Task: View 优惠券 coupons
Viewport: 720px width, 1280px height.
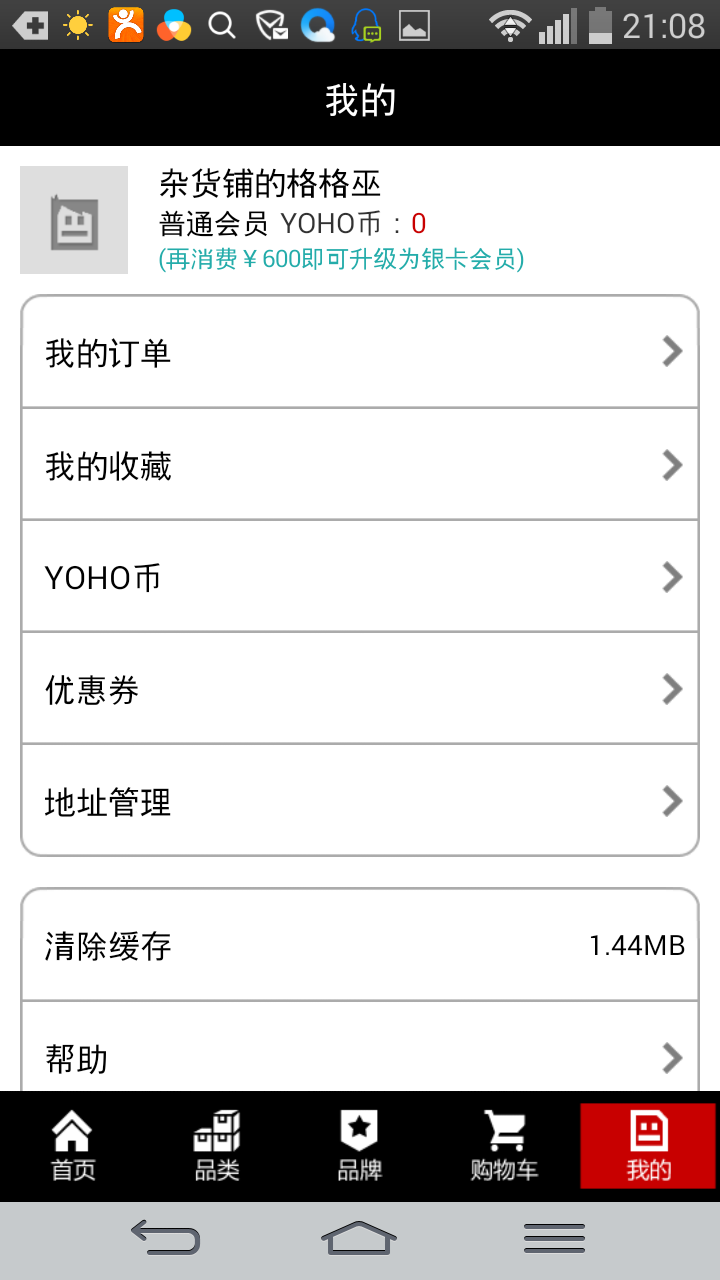Action: (x=360, y=688)
